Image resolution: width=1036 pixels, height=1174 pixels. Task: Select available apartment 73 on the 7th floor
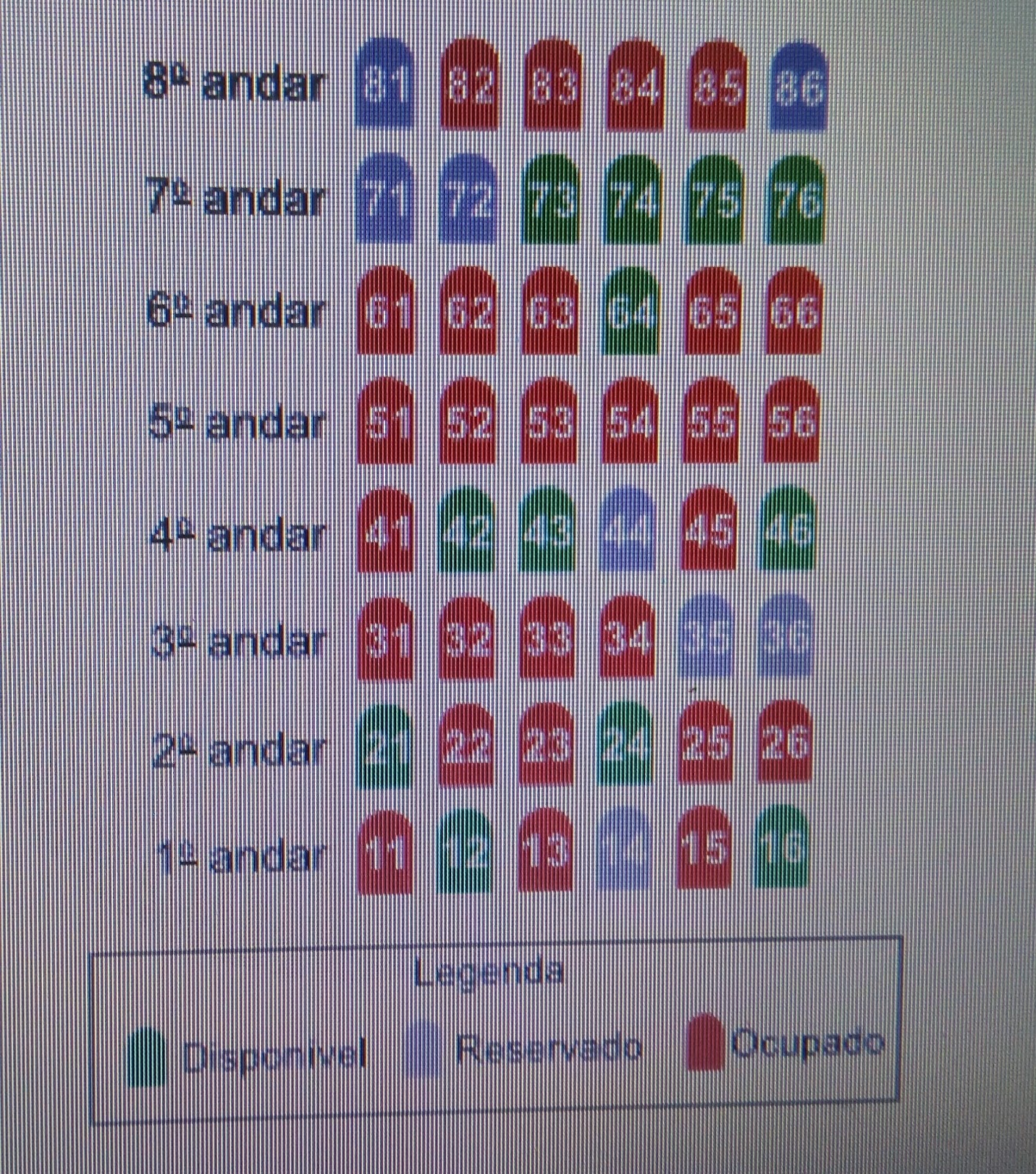(x=552, y=199)
